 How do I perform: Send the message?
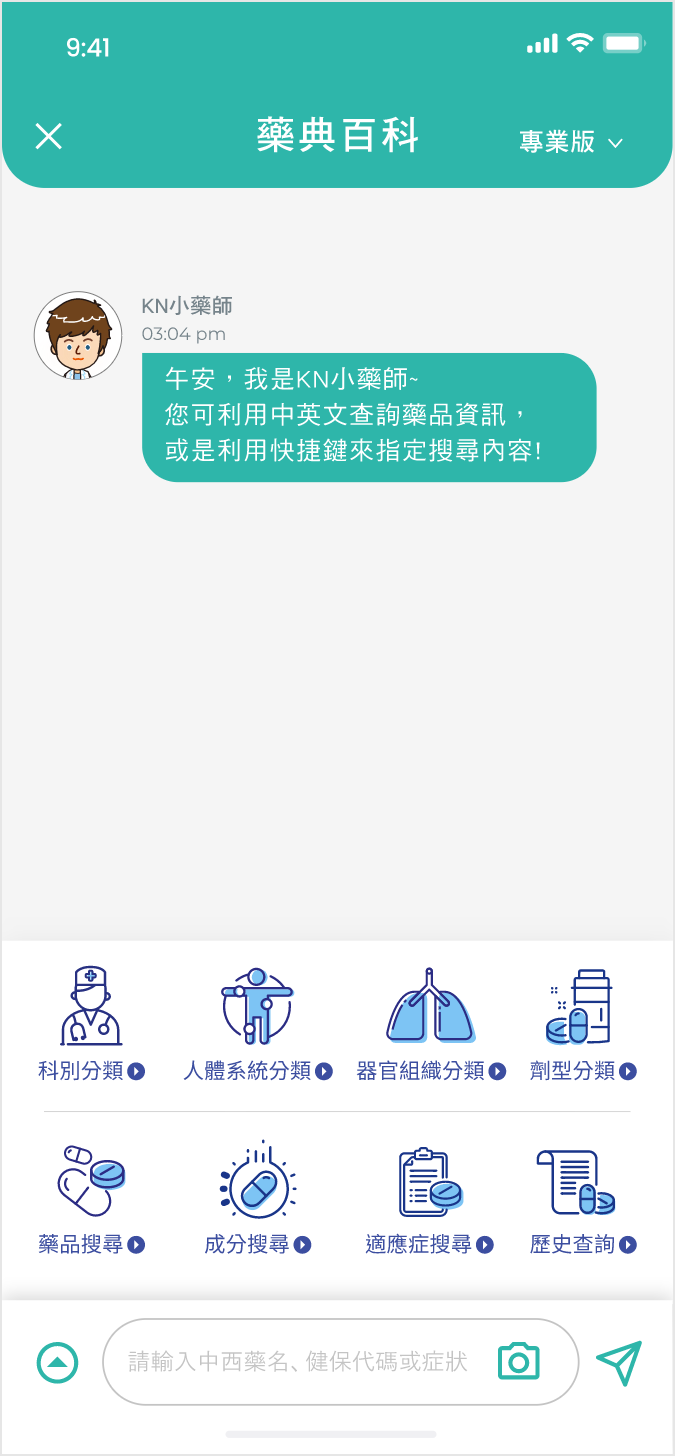pos(619,1362)
